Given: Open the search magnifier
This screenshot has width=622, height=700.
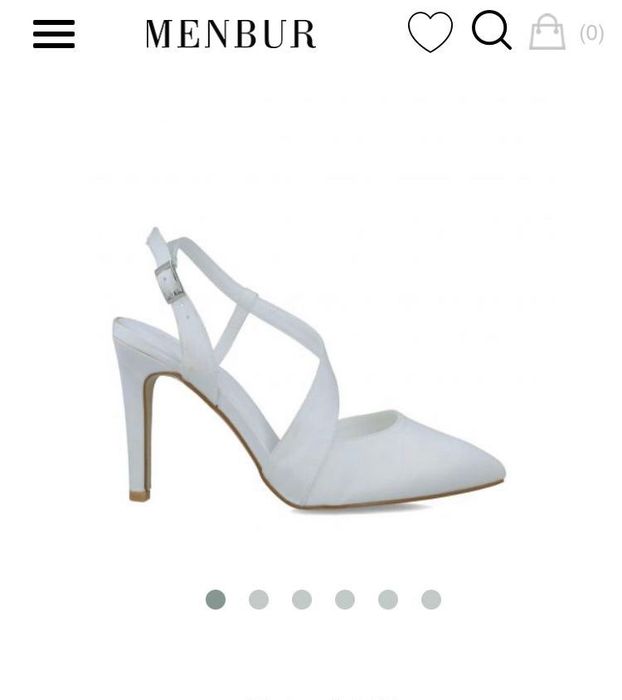Looking at the screenshot, I should point(491,31).
